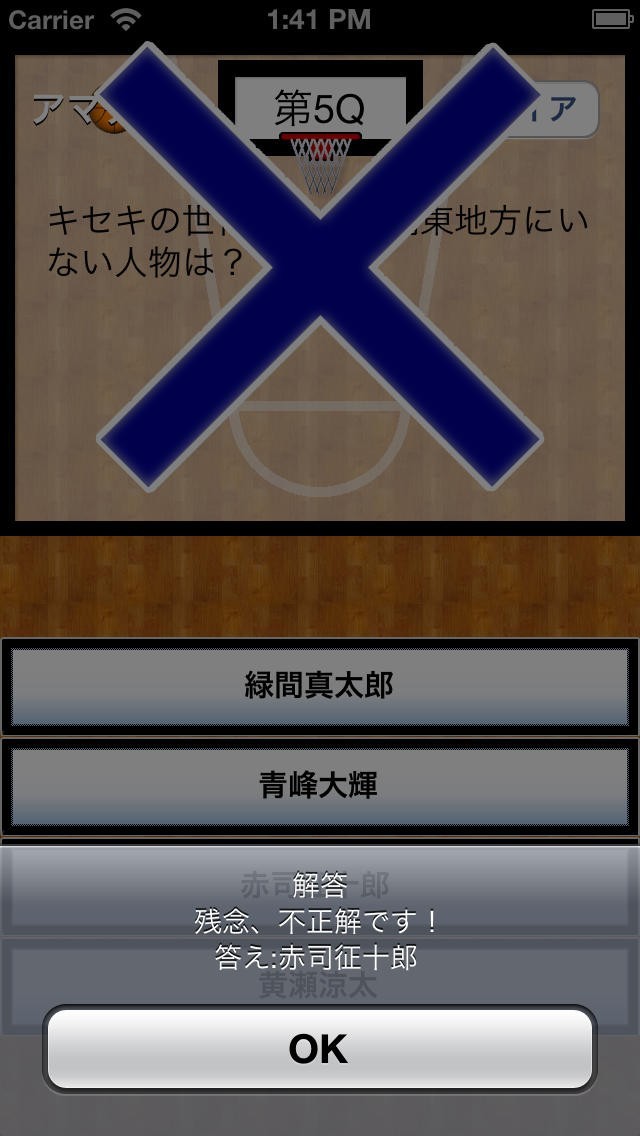Select the answer 緑間真太郎
The height and width of the screenshot is (1136, 640).
tap(319, 686)
